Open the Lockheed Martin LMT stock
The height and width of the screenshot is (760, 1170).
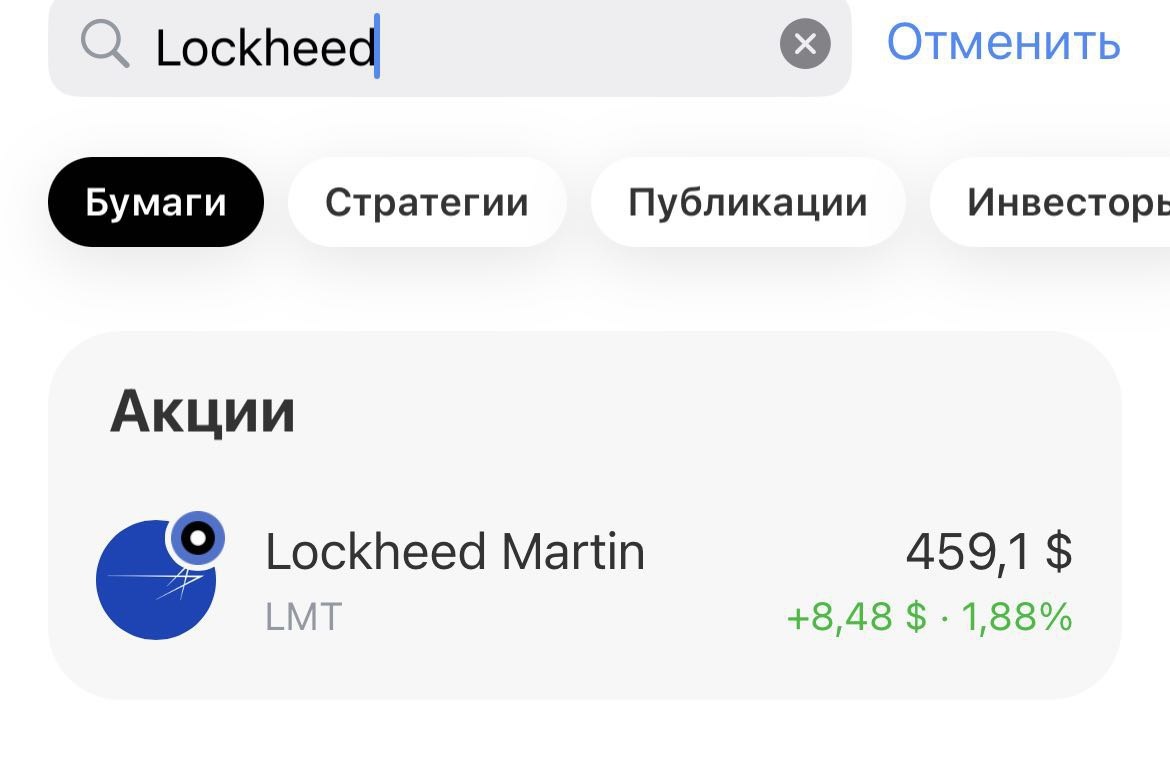[584, 580]
